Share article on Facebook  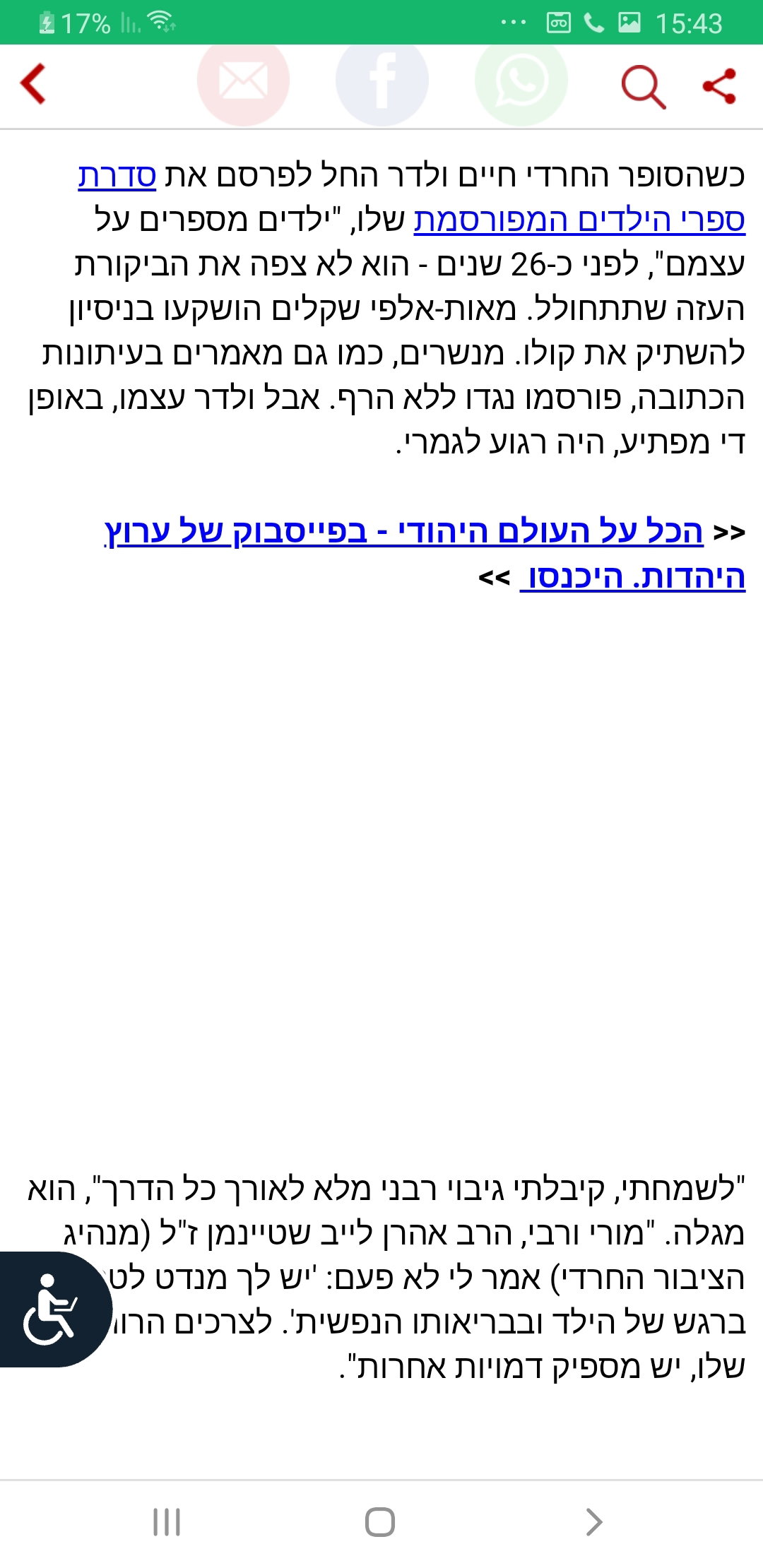click(x=381, y=83)
